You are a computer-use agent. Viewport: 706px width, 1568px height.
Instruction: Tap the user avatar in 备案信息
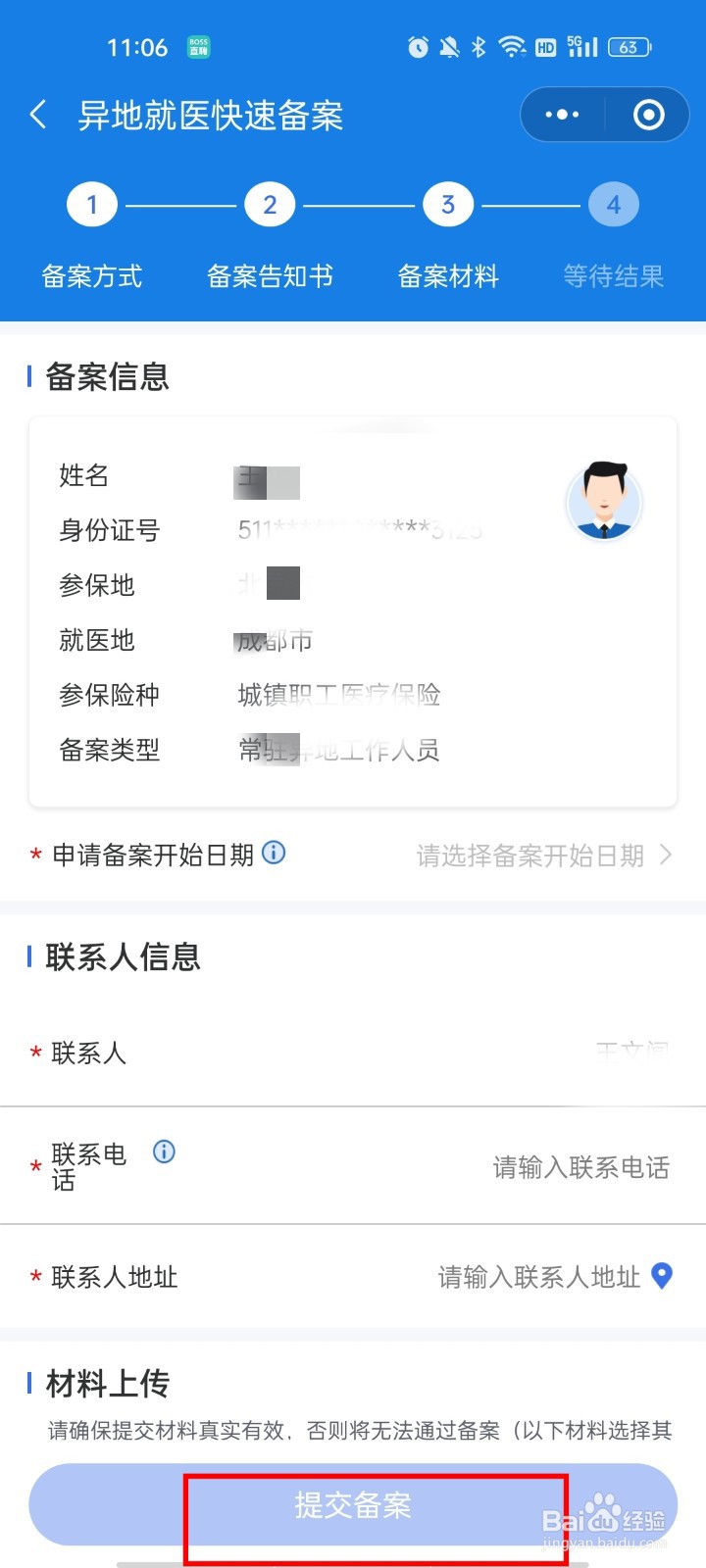(x=604, y=502)
